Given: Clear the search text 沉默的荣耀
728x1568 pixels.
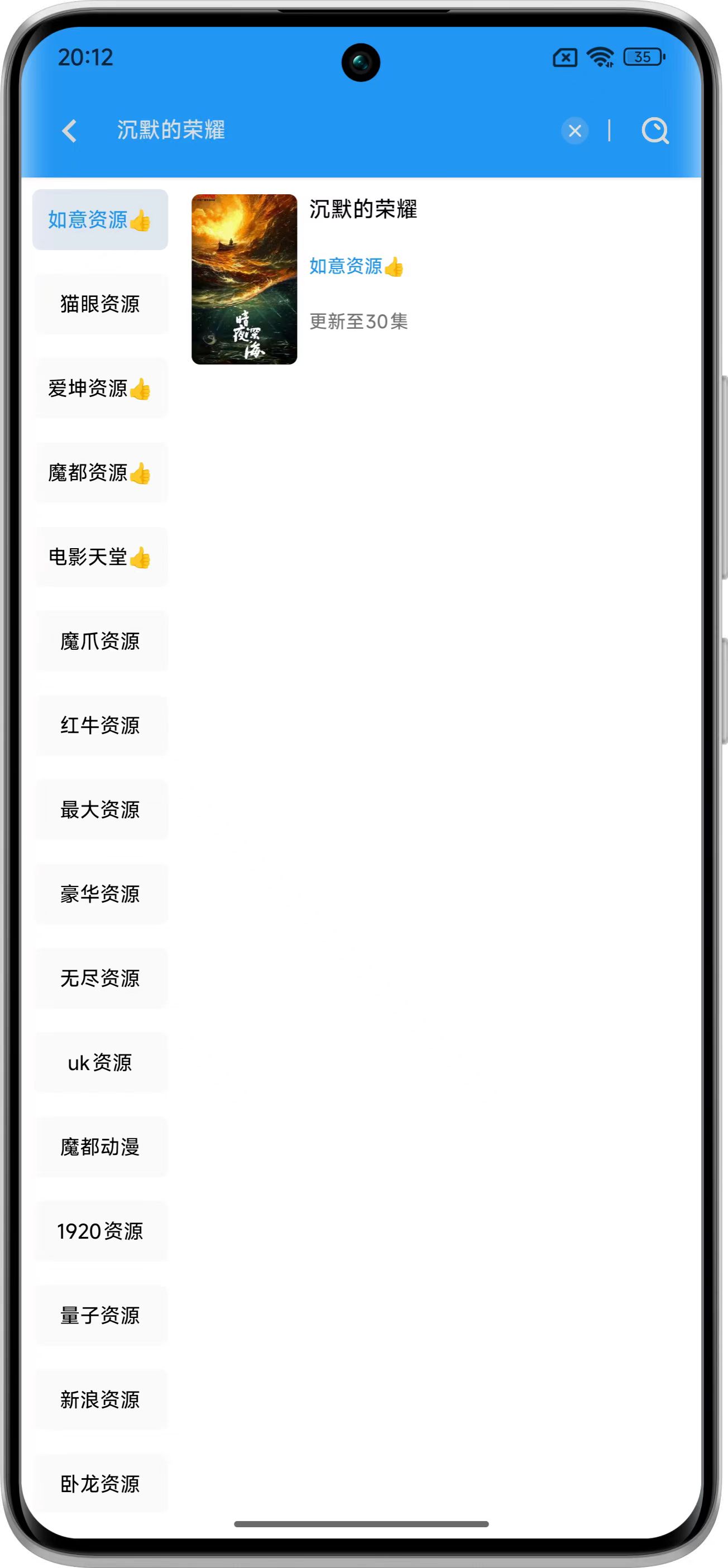Looking at the screenshot, I should (x=574, y=130).
